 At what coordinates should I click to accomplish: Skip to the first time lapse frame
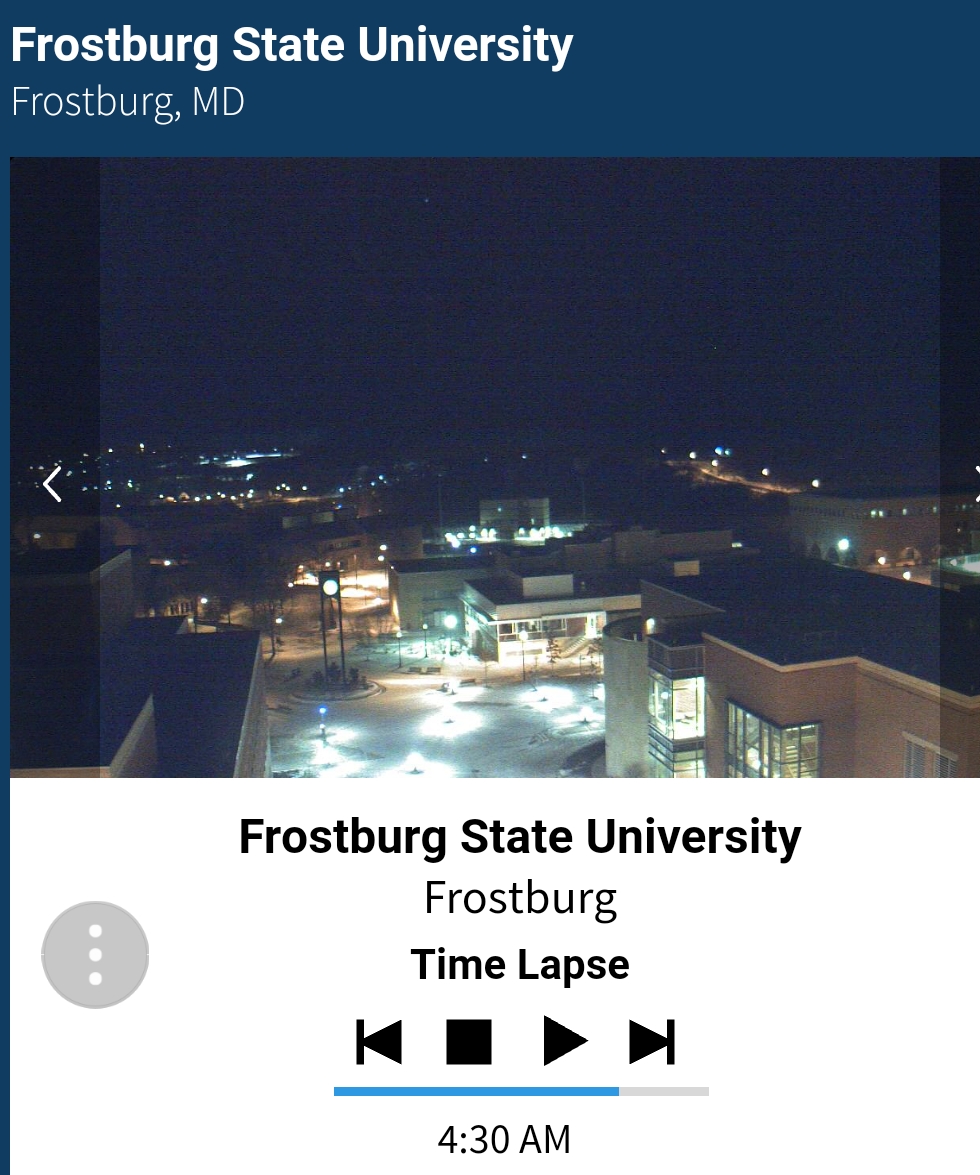pyautogui.click(x=379, y=1042)
